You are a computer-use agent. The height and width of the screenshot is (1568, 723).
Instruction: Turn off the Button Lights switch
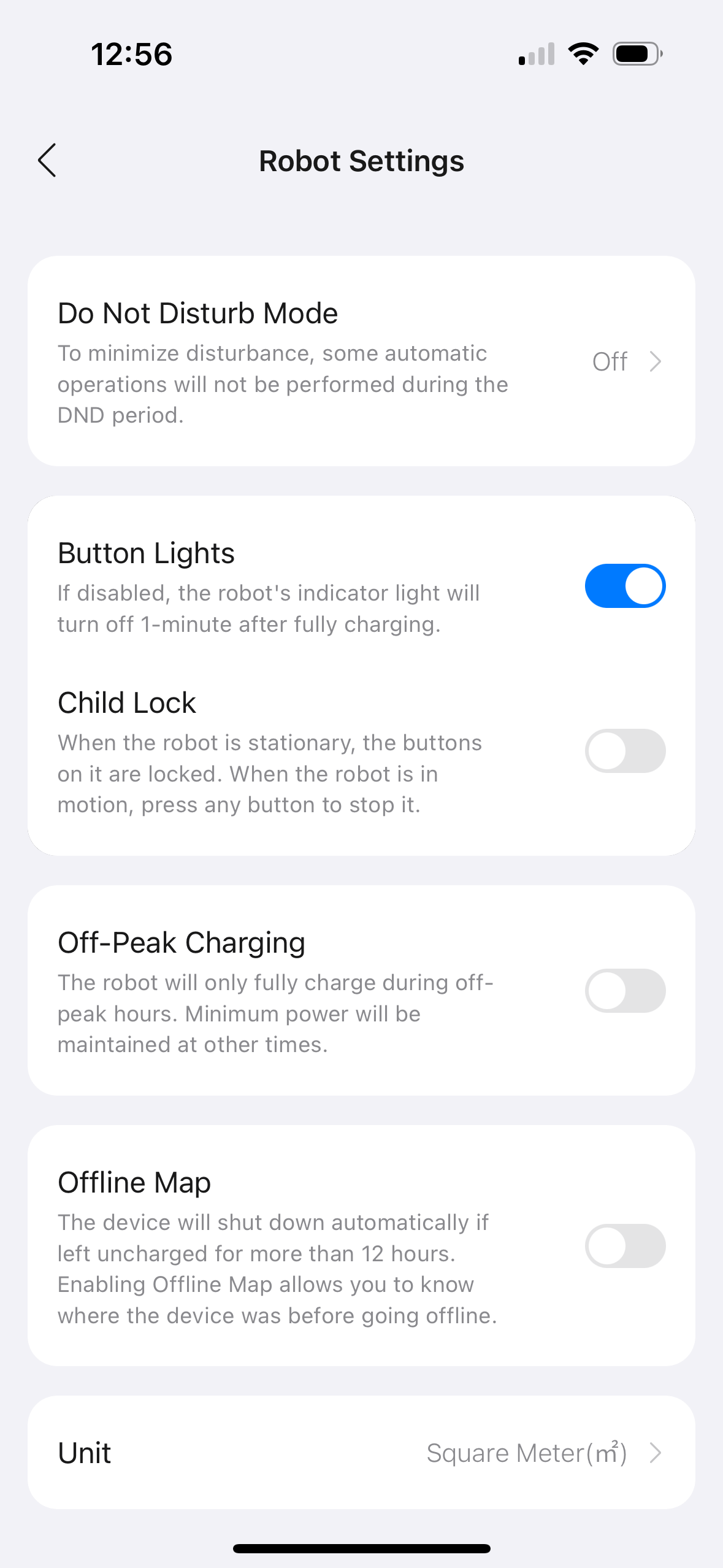point(624,586)
